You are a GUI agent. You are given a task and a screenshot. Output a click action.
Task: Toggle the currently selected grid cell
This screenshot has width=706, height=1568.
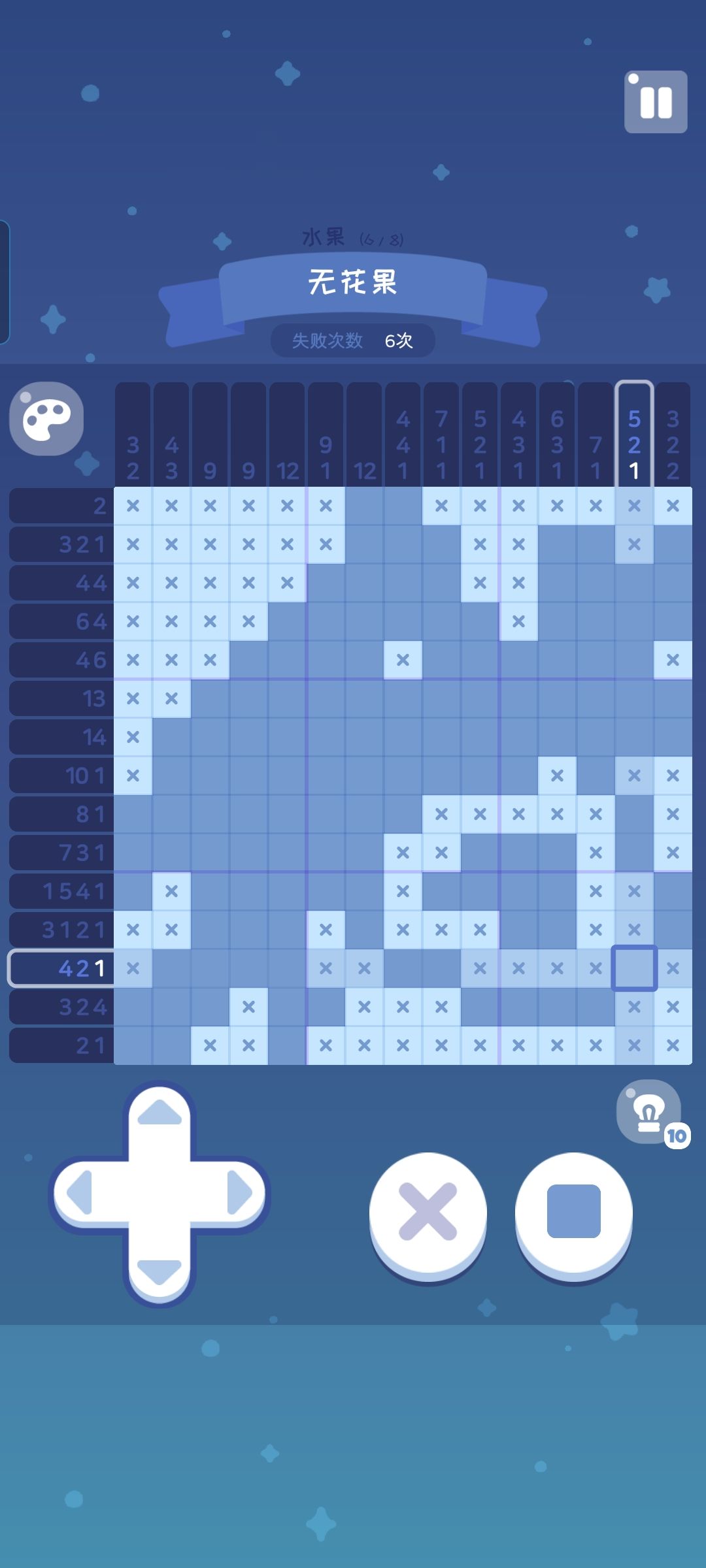coord(633,968)
